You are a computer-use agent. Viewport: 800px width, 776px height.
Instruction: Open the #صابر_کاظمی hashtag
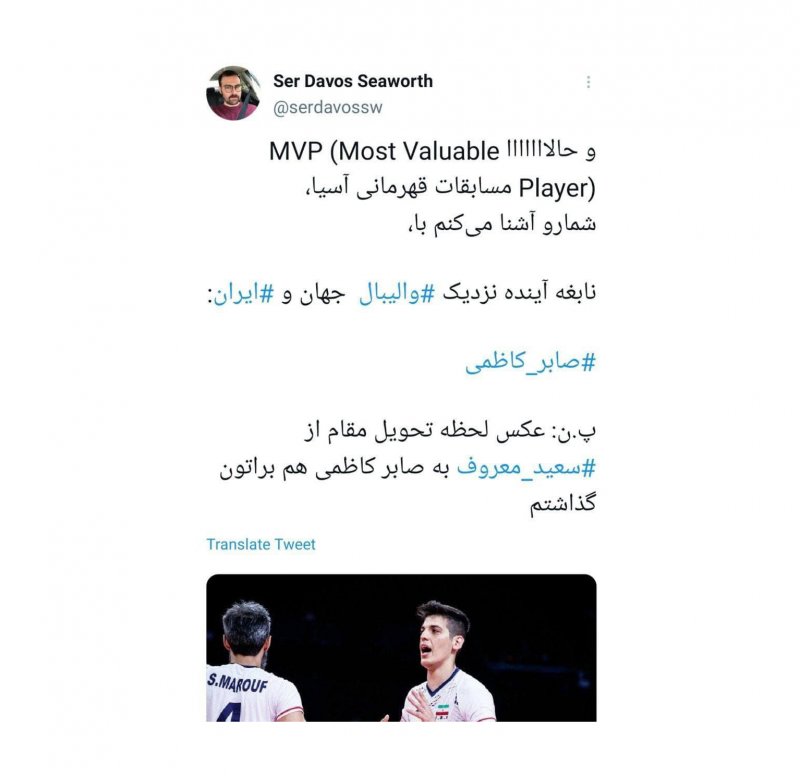coord(530,362)
